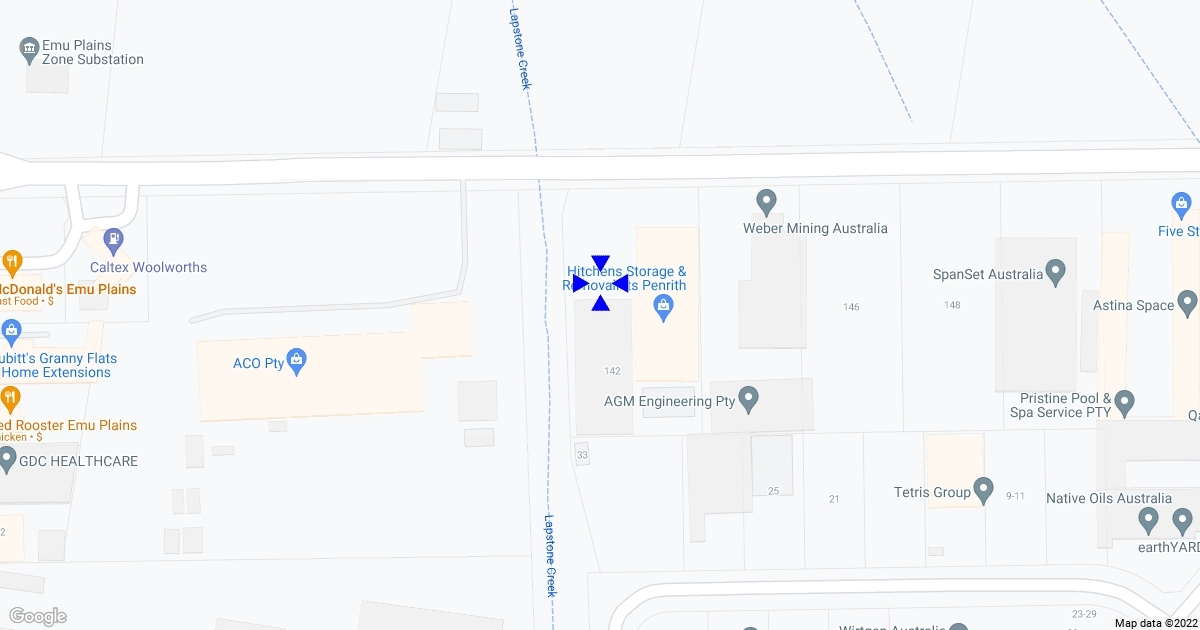Select the SpanSet Australia pin

pos(1055,273)
